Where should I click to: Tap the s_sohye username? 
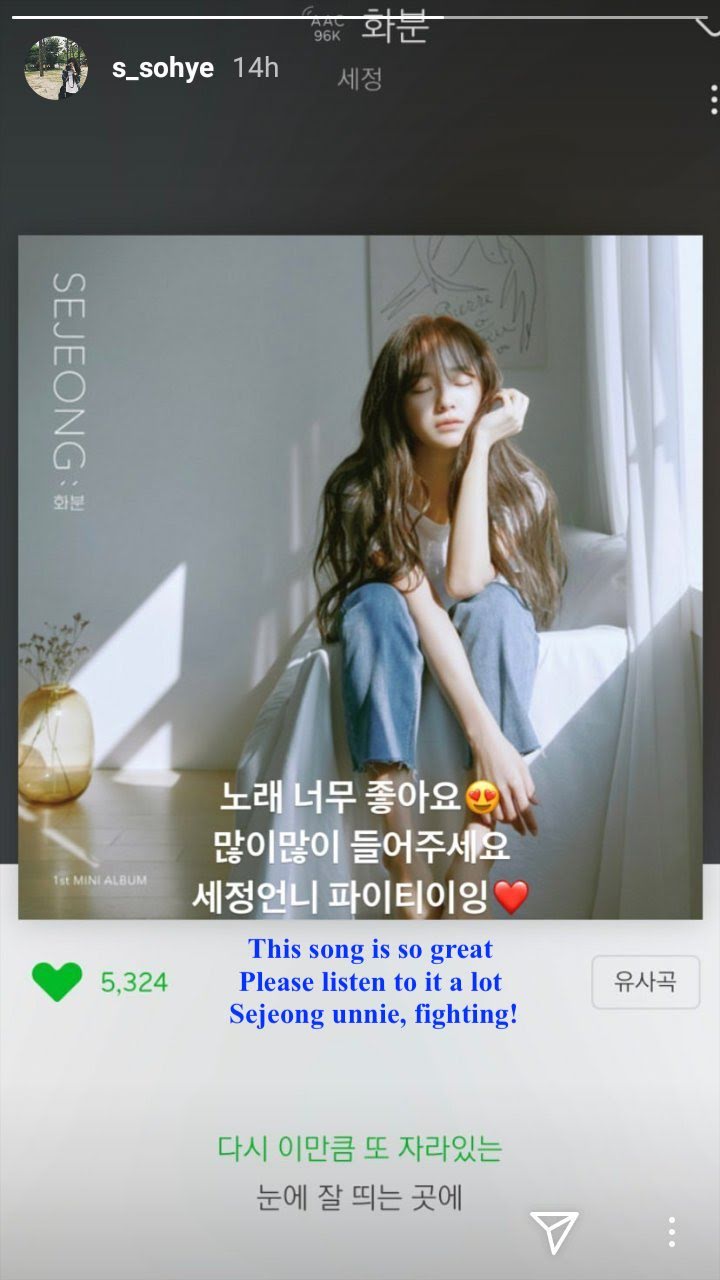pos(164,69)
